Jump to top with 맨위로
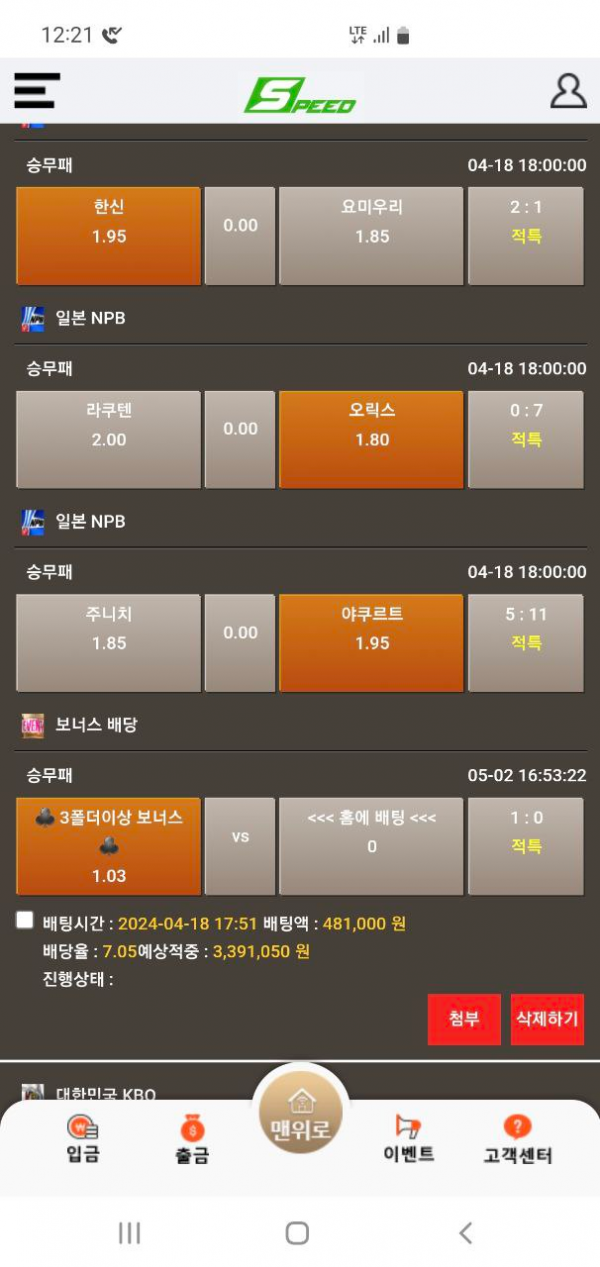Screen dimensions: 600x1267 (300, 1116)
